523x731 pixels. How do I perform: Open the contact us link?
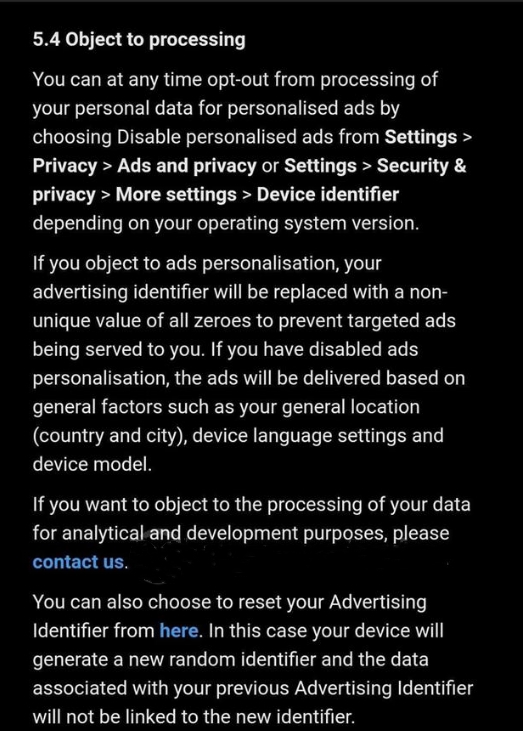pos(78,562)
